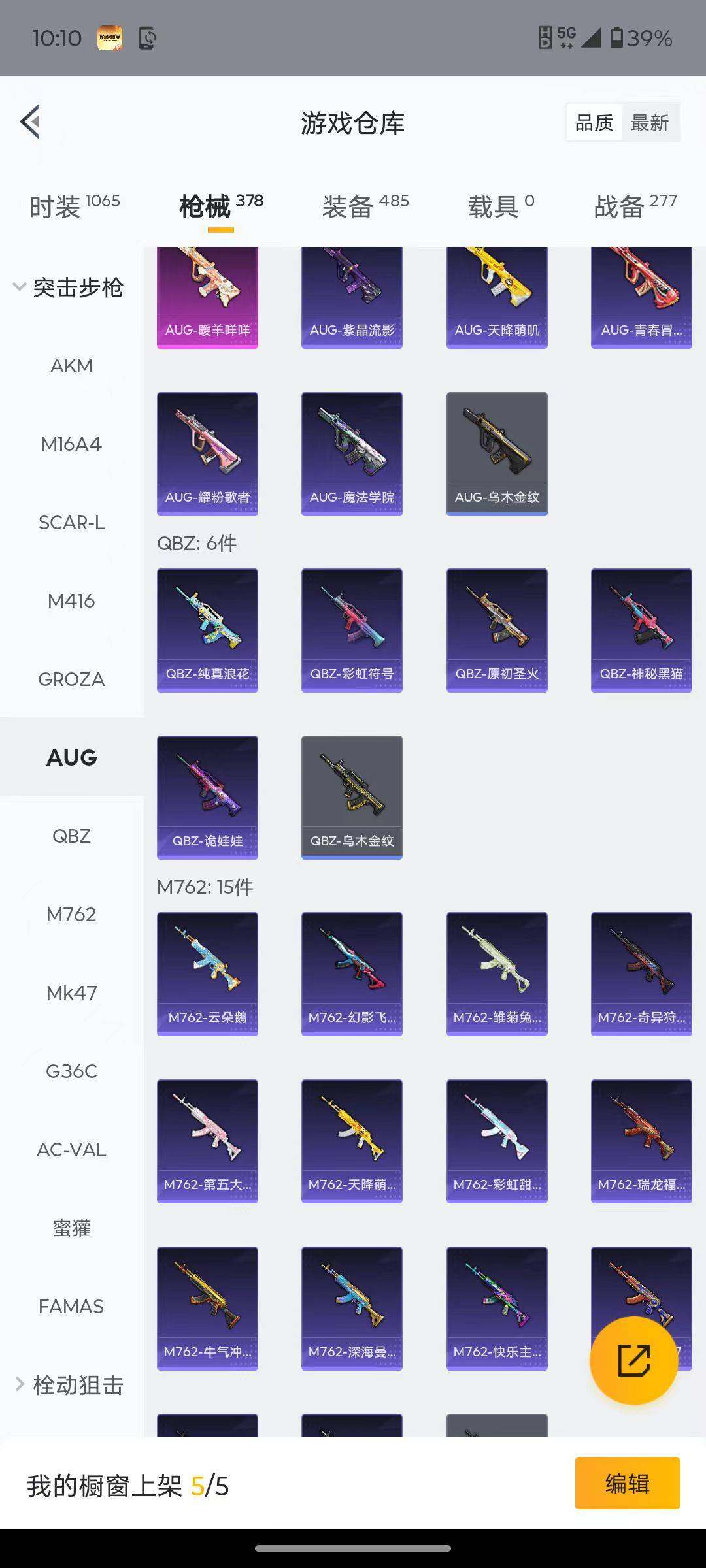This screenshot has height=1568, width=706.
Task: Tap the 编辑 button
Action: tap(627, 1483)
